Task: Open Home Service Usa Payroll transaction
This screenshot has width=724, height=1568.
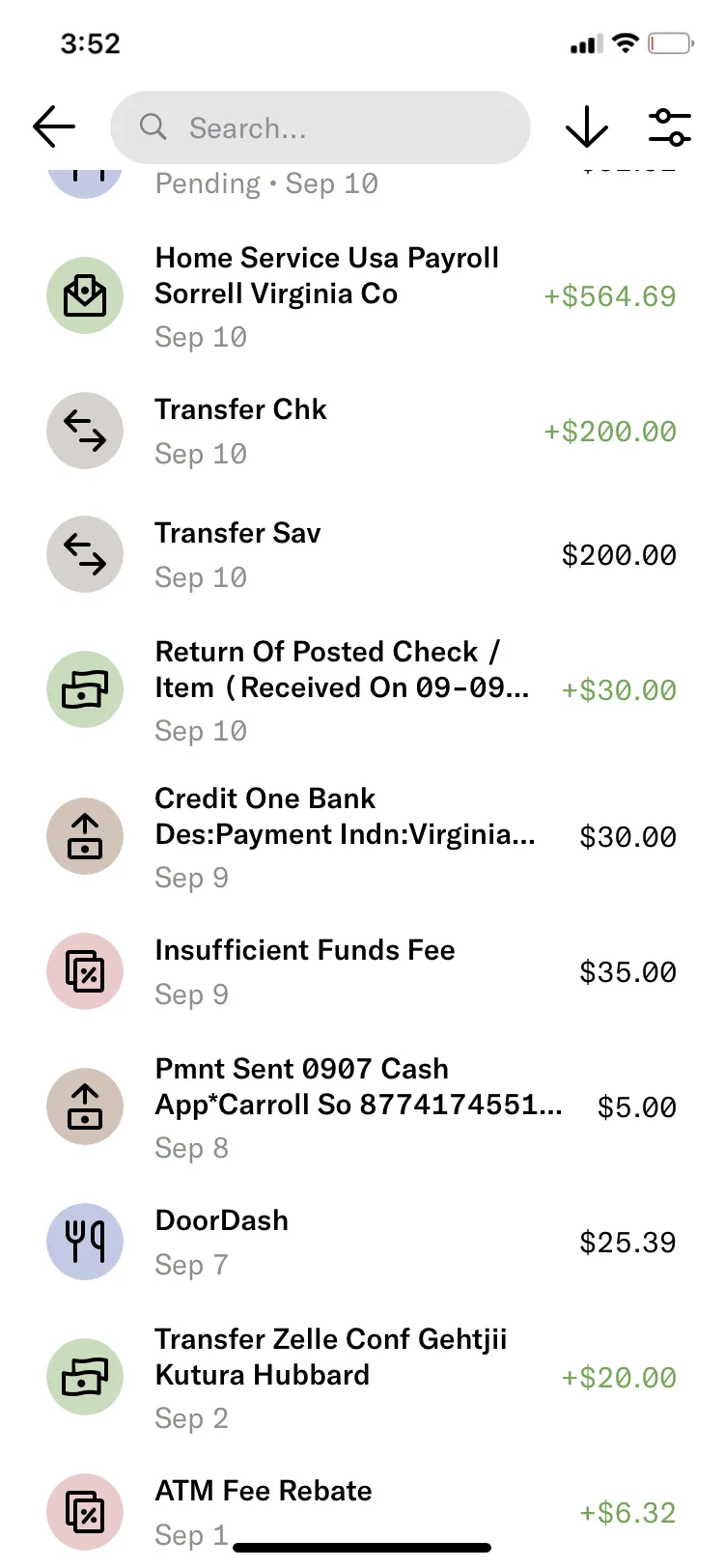Action: click(x=362, y=296)
